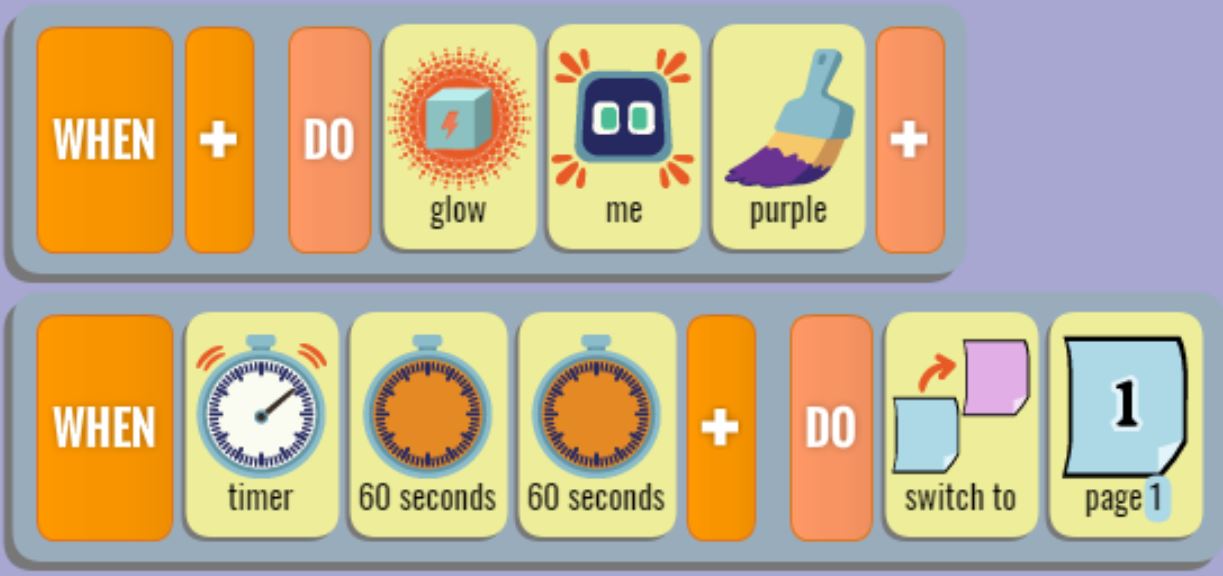Open the switch to tile
Image resolution: width=1223 pixels, height=576 pixels.
click(x=961, y=424)
